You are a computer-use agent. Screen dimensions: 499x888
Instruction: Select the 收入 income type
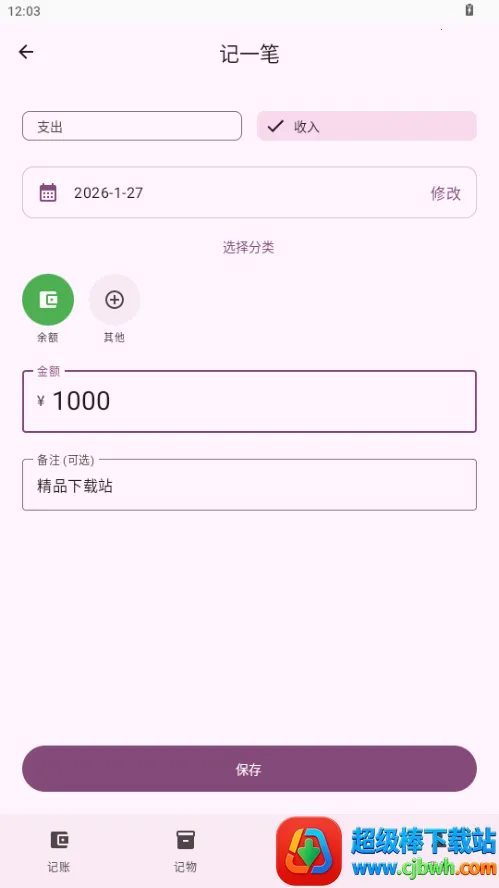coord(366,126)
